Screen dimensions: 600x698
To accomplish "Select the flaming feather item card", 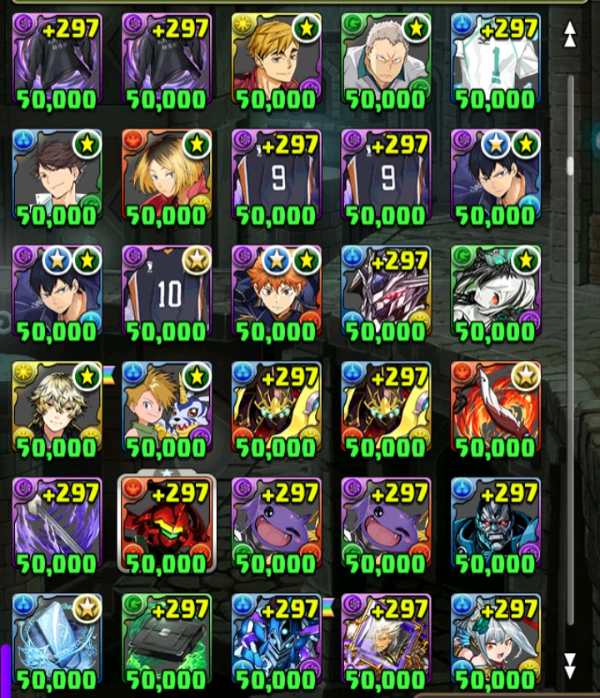I will [495, 410].
